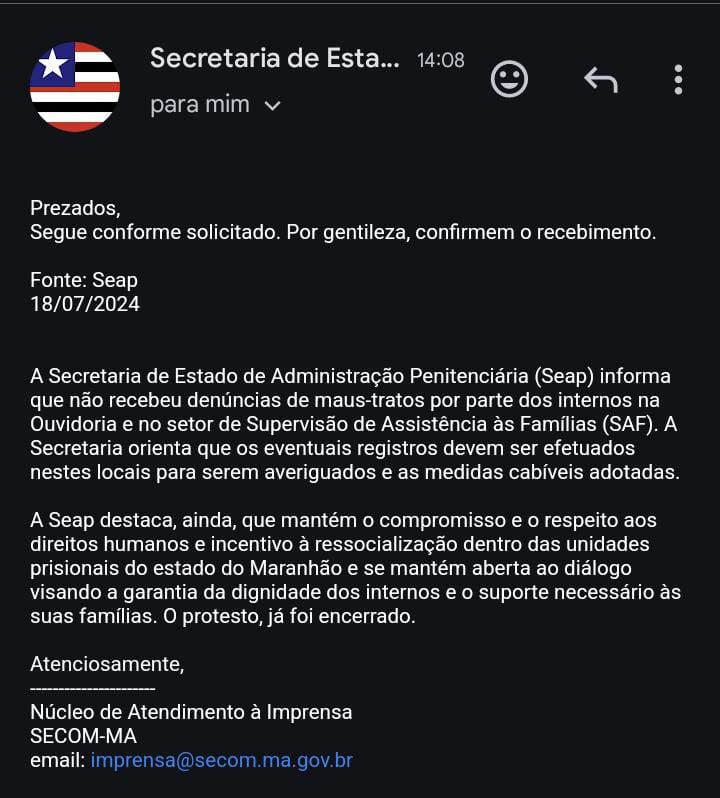Open the imprensa@secom.ma.gov.br email link
720x798 pixels.
click(x=221, y=760)
